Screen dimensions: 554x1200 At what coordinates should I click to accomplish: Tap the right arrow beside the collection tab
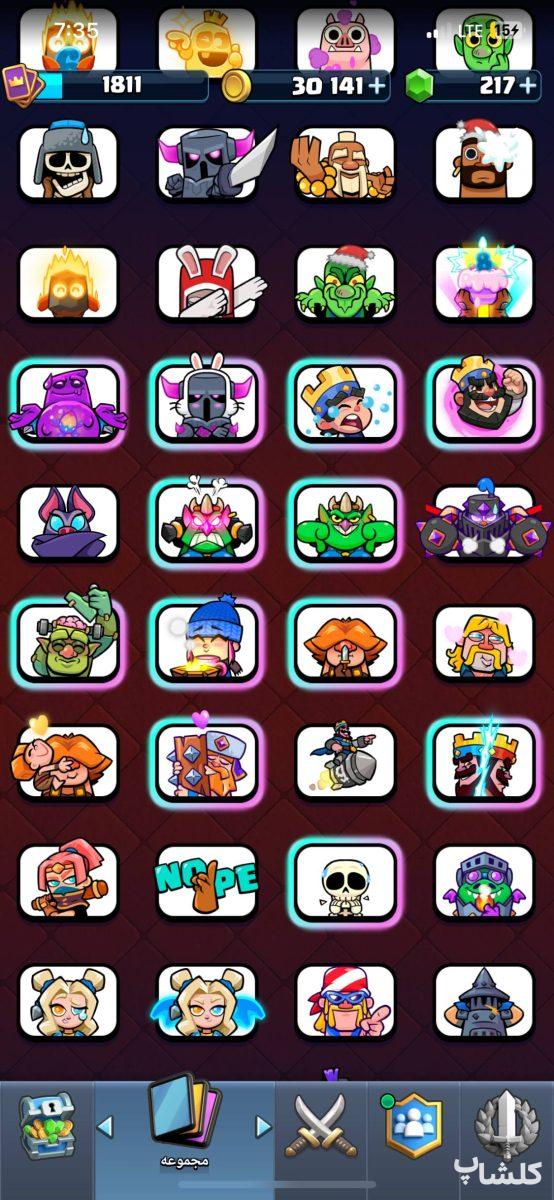point(263,1126)
